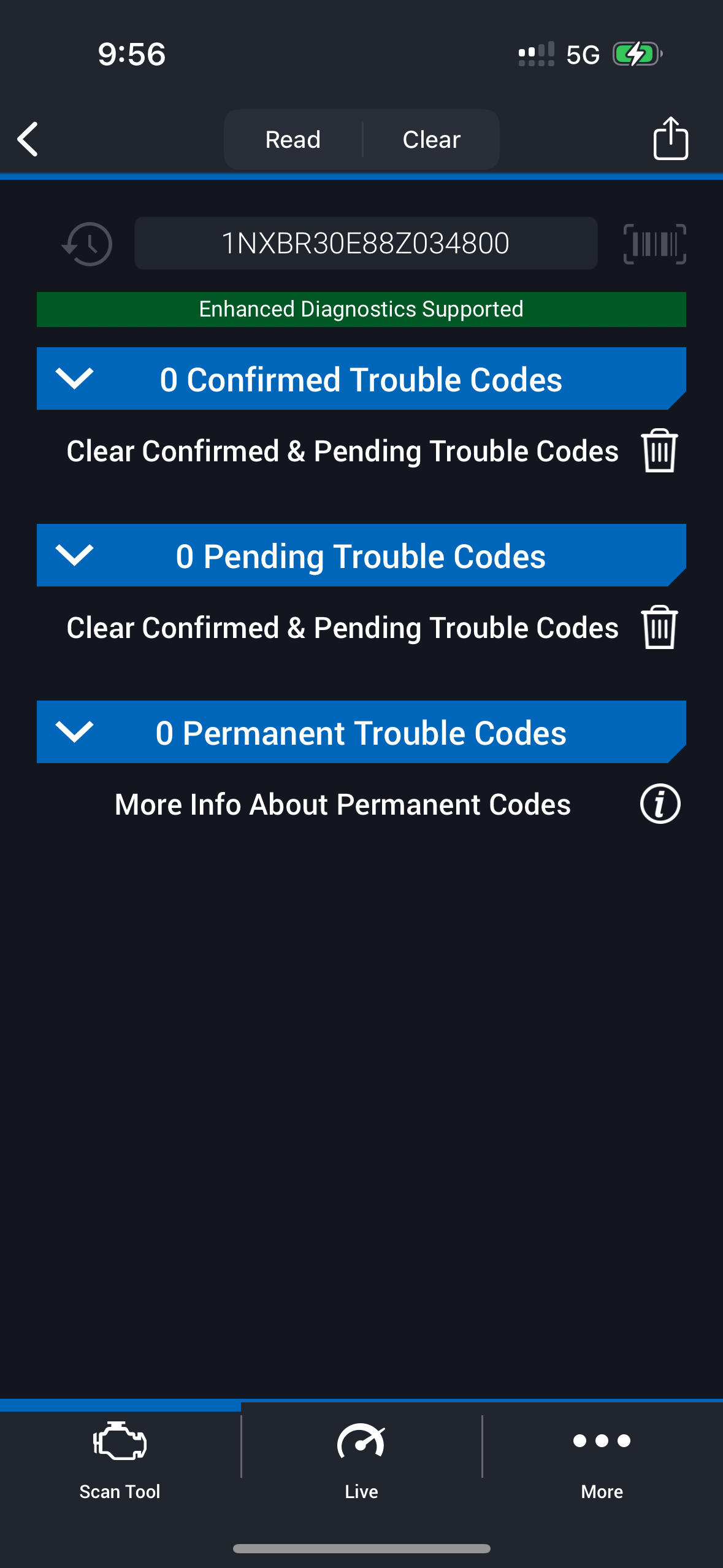Tap the VIN number field
Image resolution: width=723 pixels, height=1568 pixels.
pos(365,244)
